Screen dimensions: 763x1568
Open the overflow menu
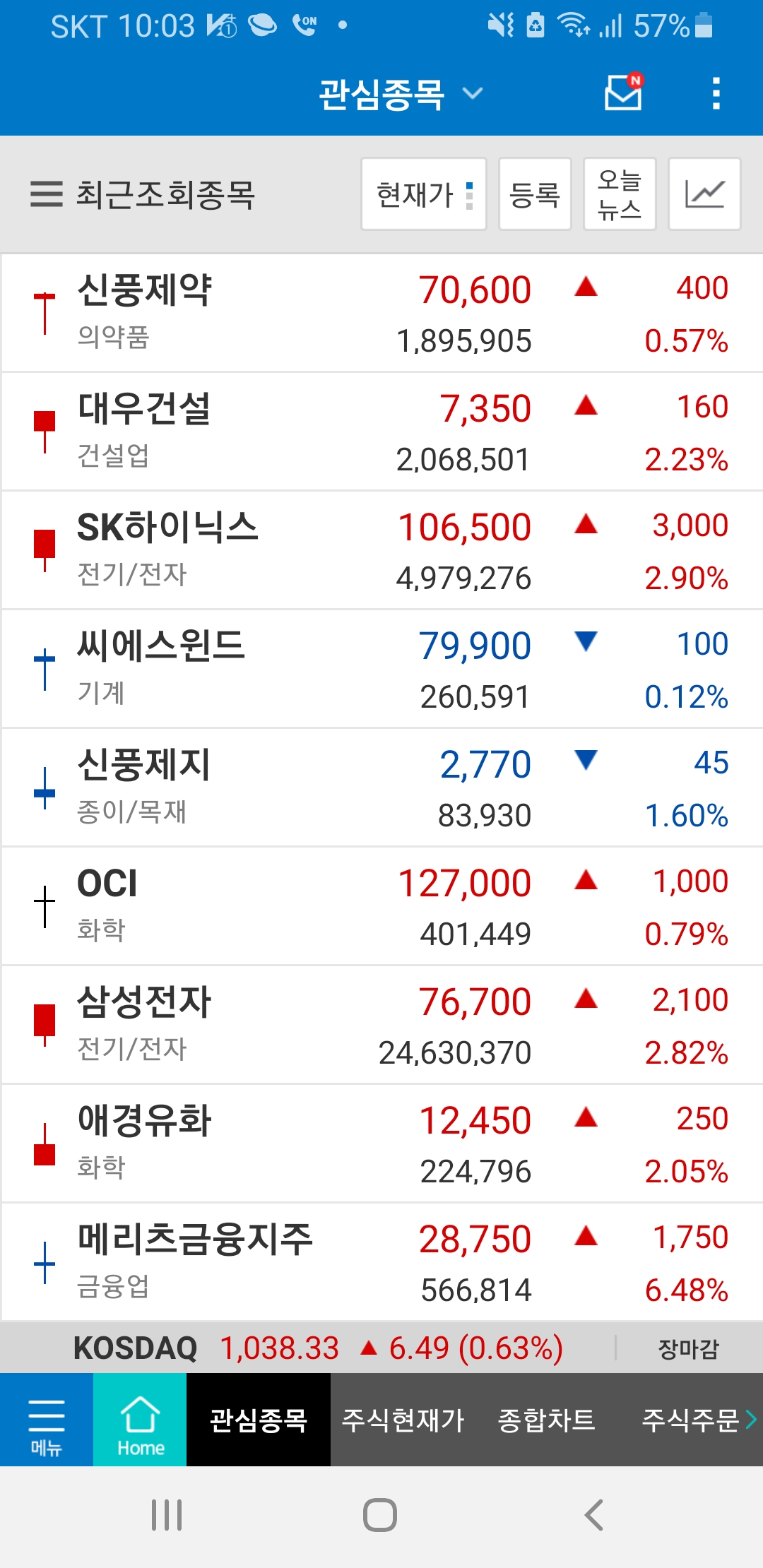[x=716, y=93]
